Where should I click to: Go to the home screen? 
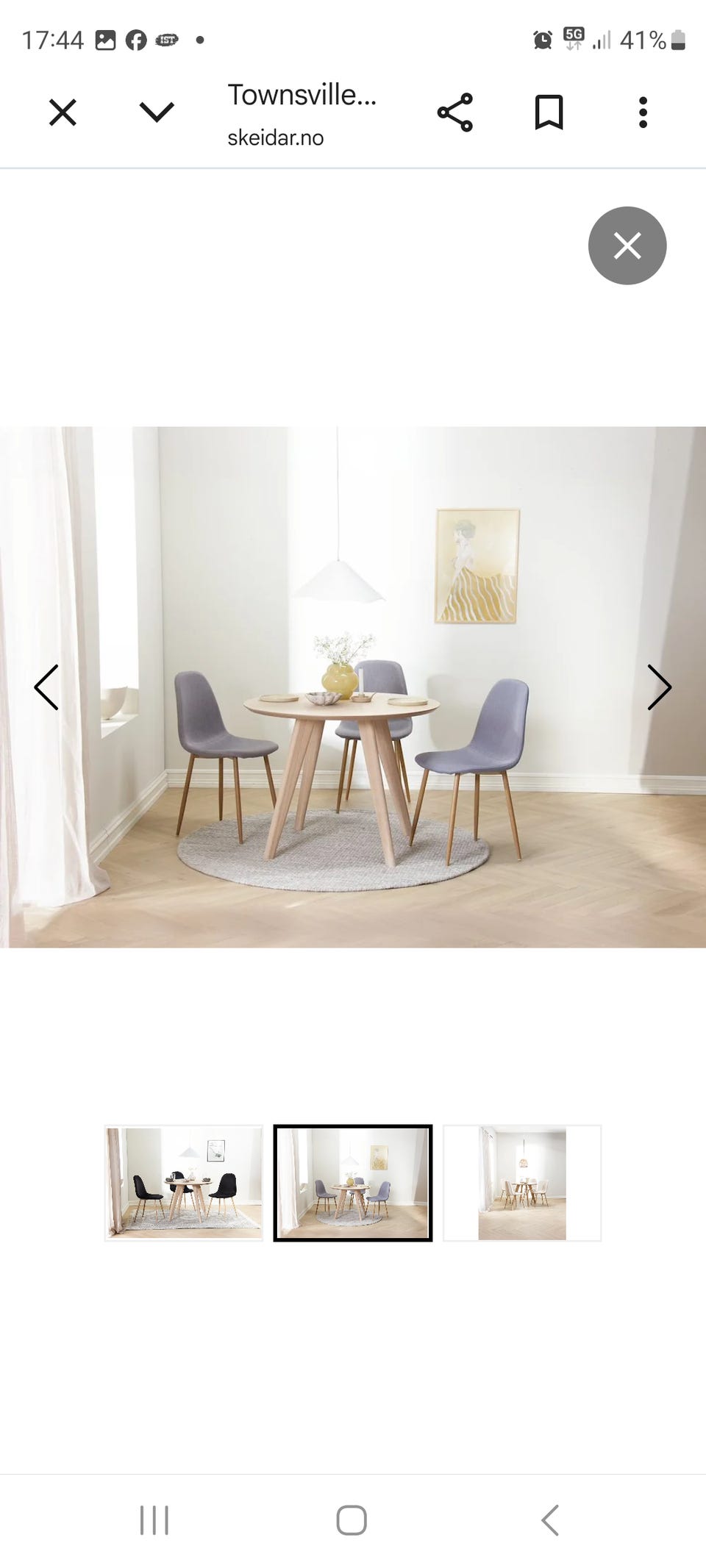click(352, 1520)
